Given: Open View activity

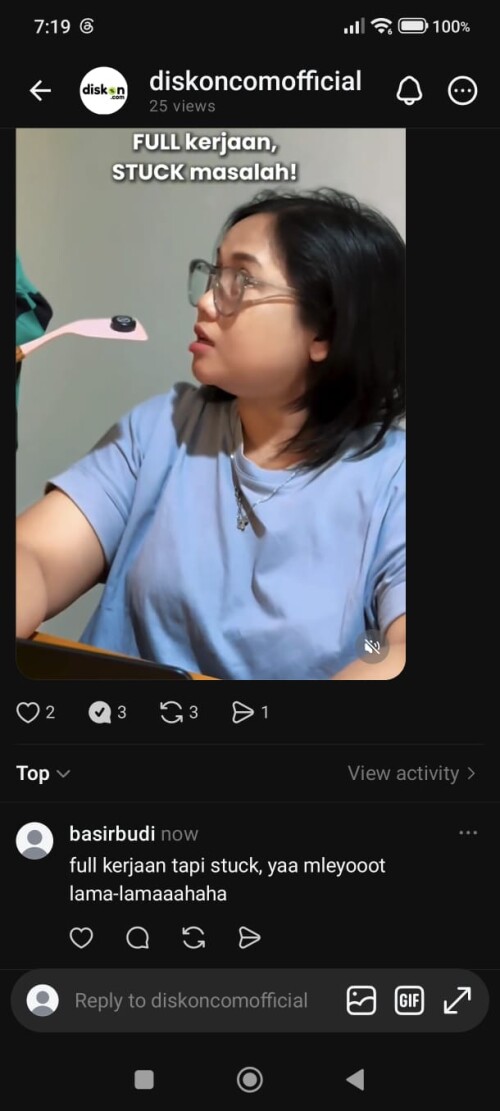Looking at the screenshot, I should pos(411,773).
